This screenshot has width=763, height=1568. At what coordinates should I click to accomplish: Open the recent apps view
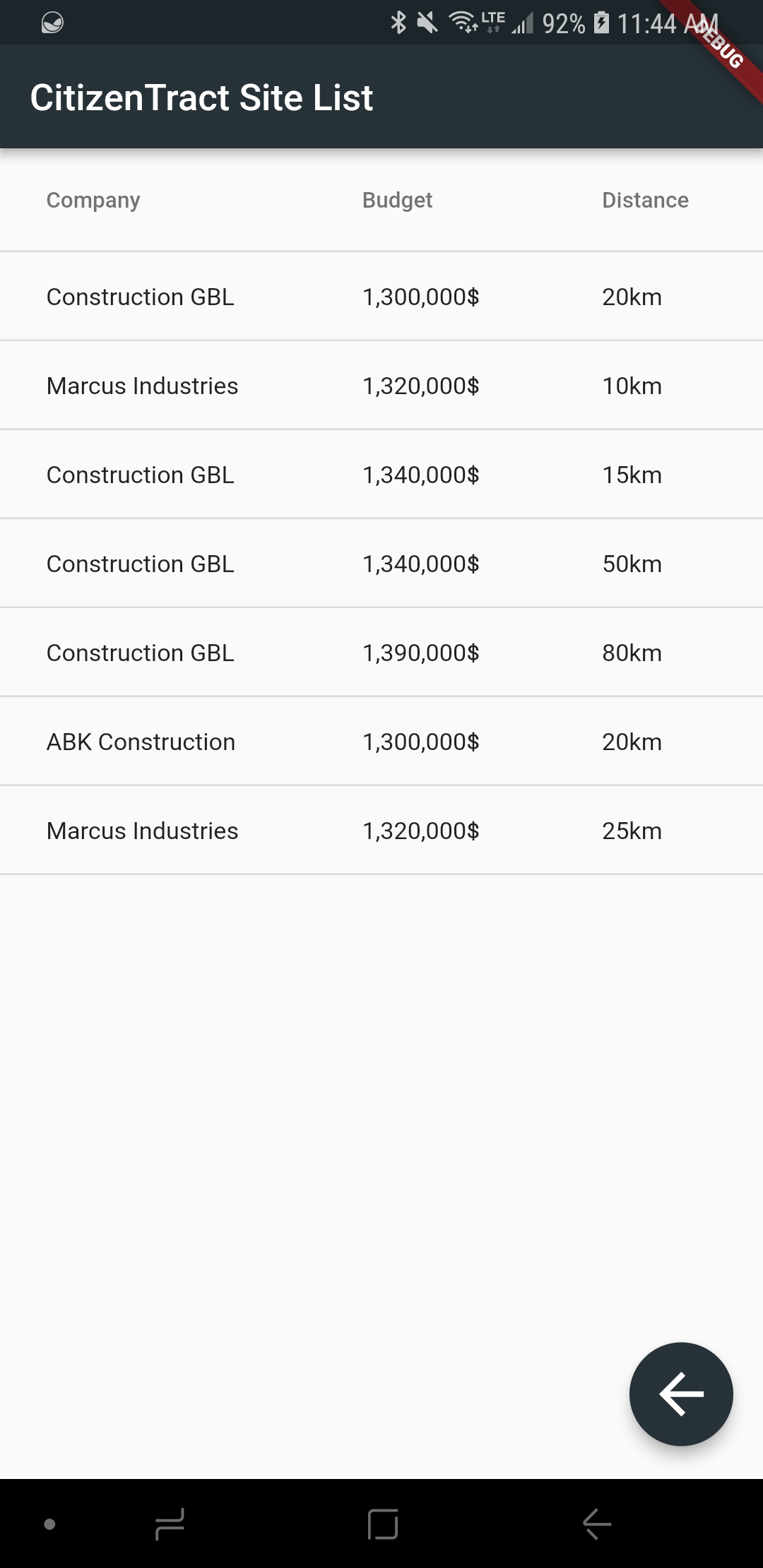170,1524
